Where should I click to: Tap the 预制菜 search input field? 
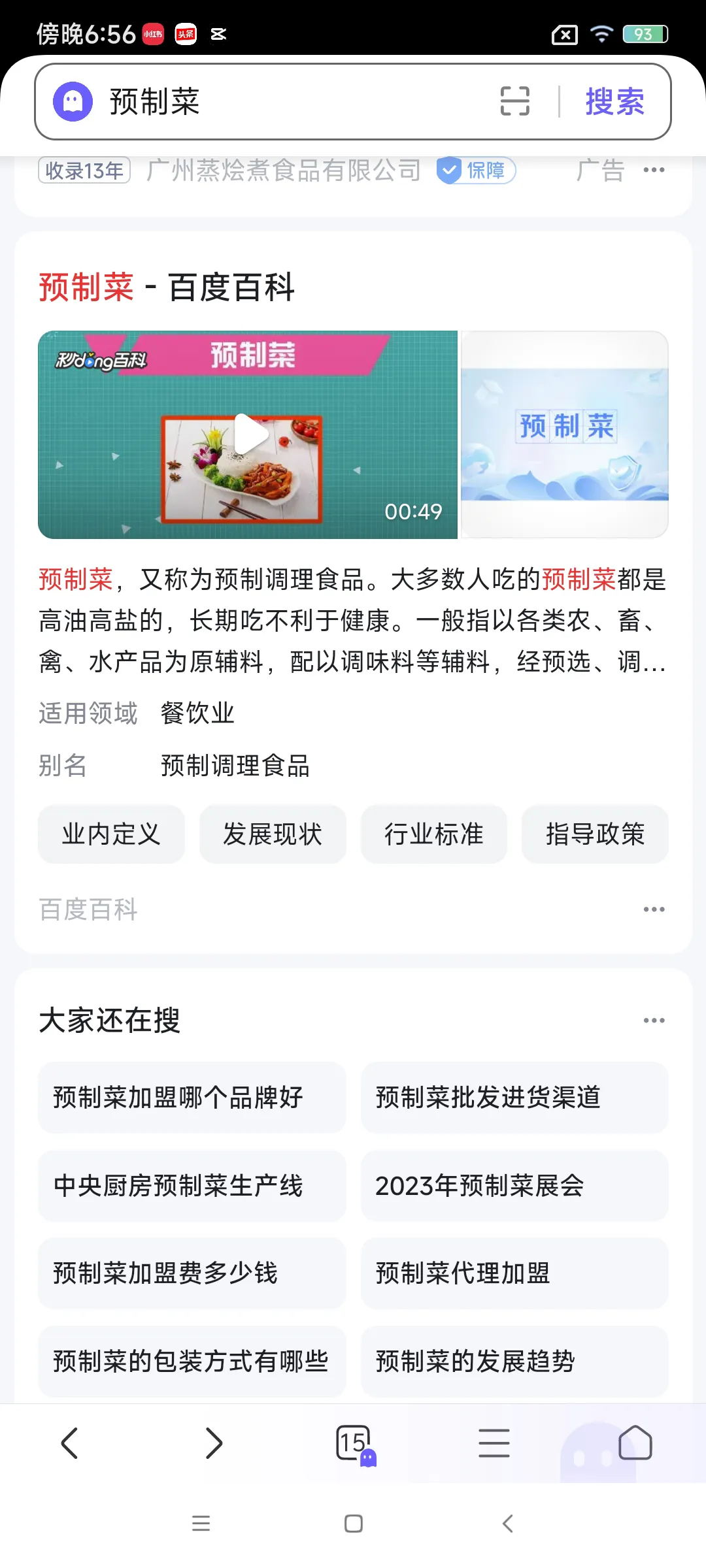[294, 102]
